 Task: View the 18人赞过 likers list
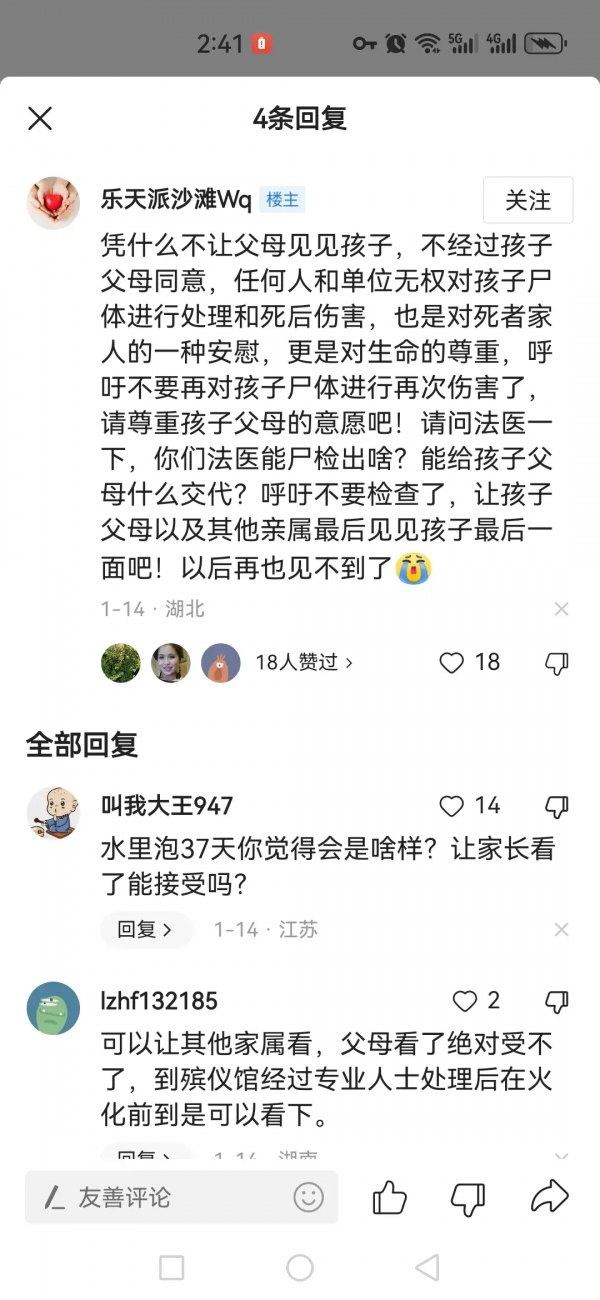tap(303, 662)
